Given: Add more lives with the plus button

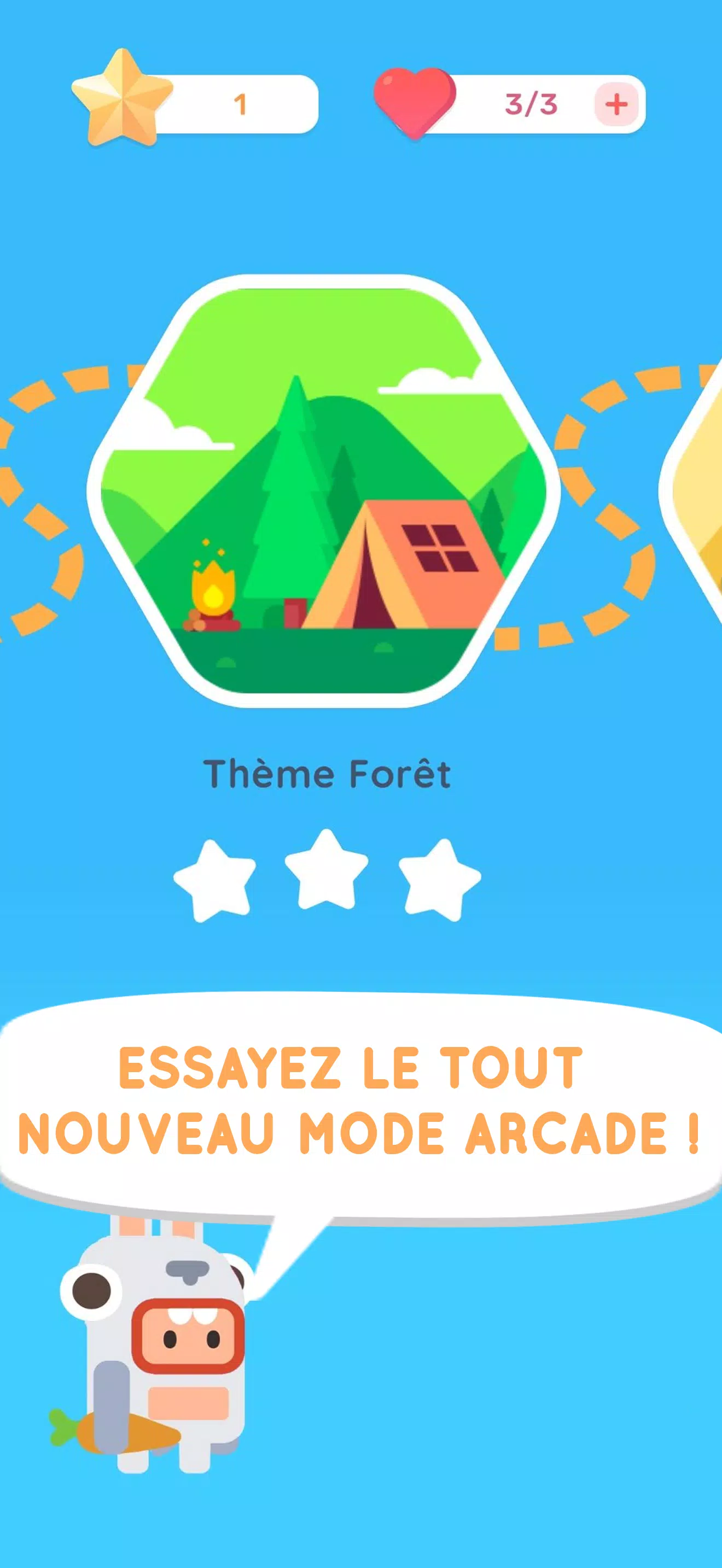Looking at the screenshot, I should [x=616, y=104].
